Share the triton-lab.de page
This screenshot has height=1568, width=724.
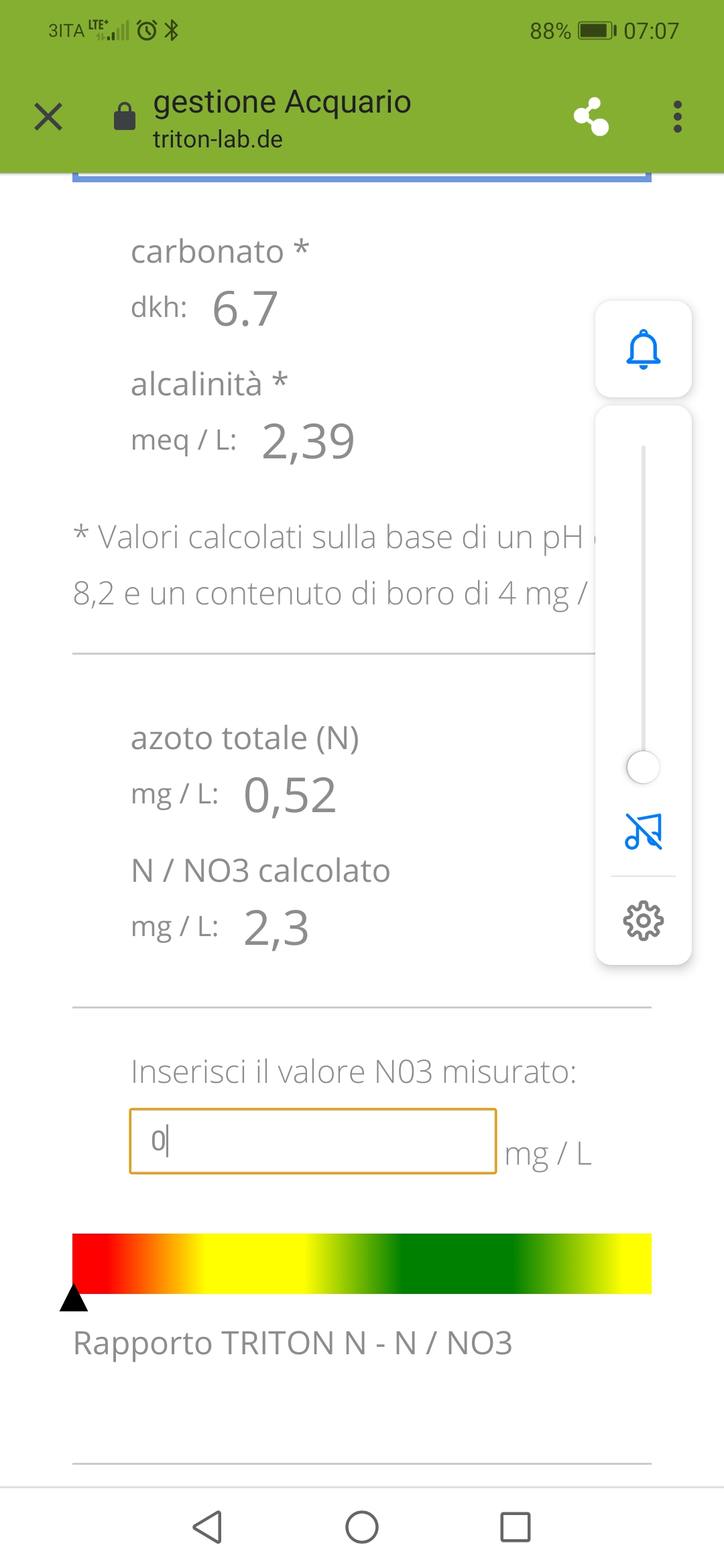[591, 117]
